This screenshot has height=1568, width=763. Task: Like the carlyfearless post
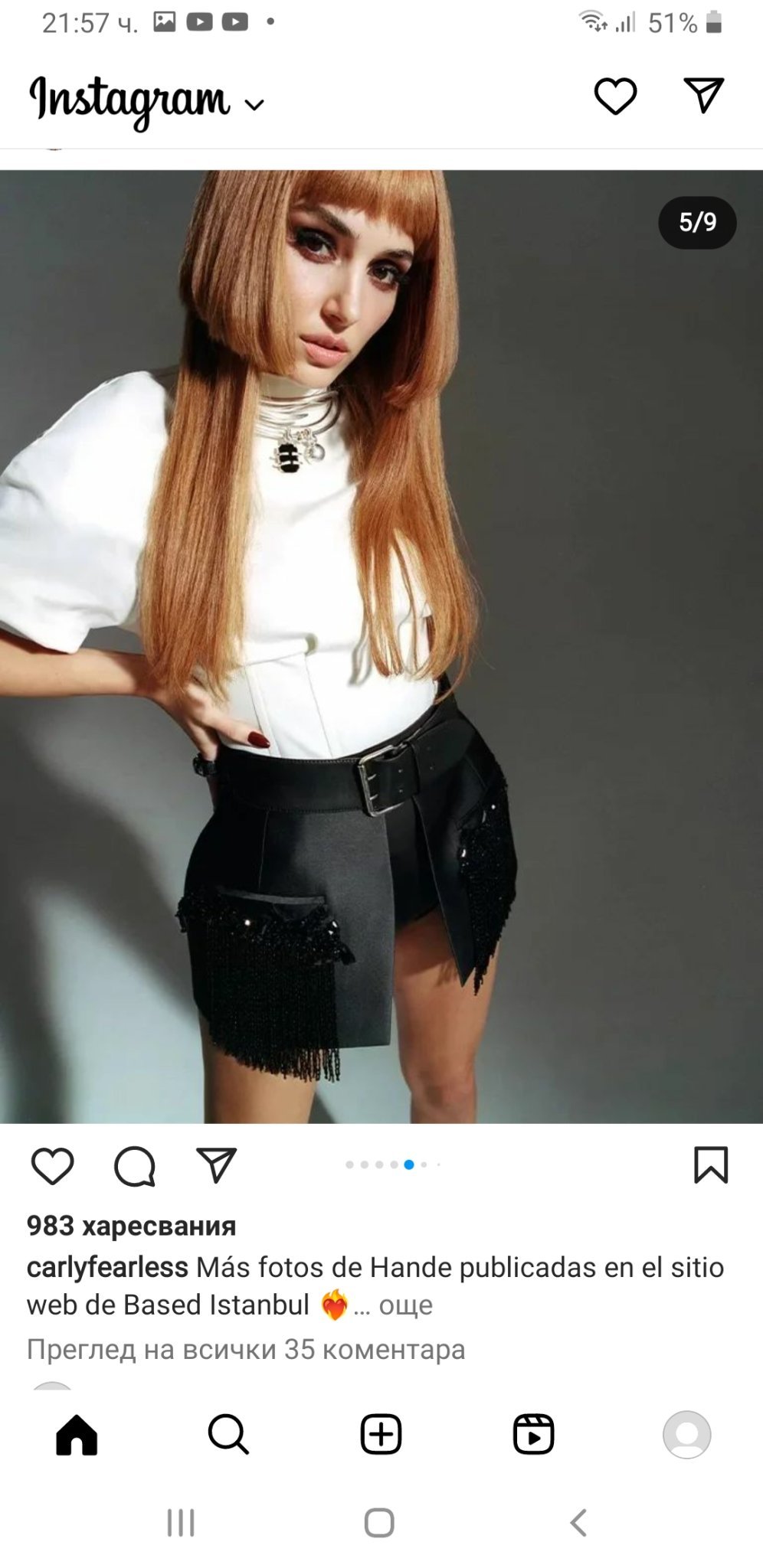pos(52,1166)
